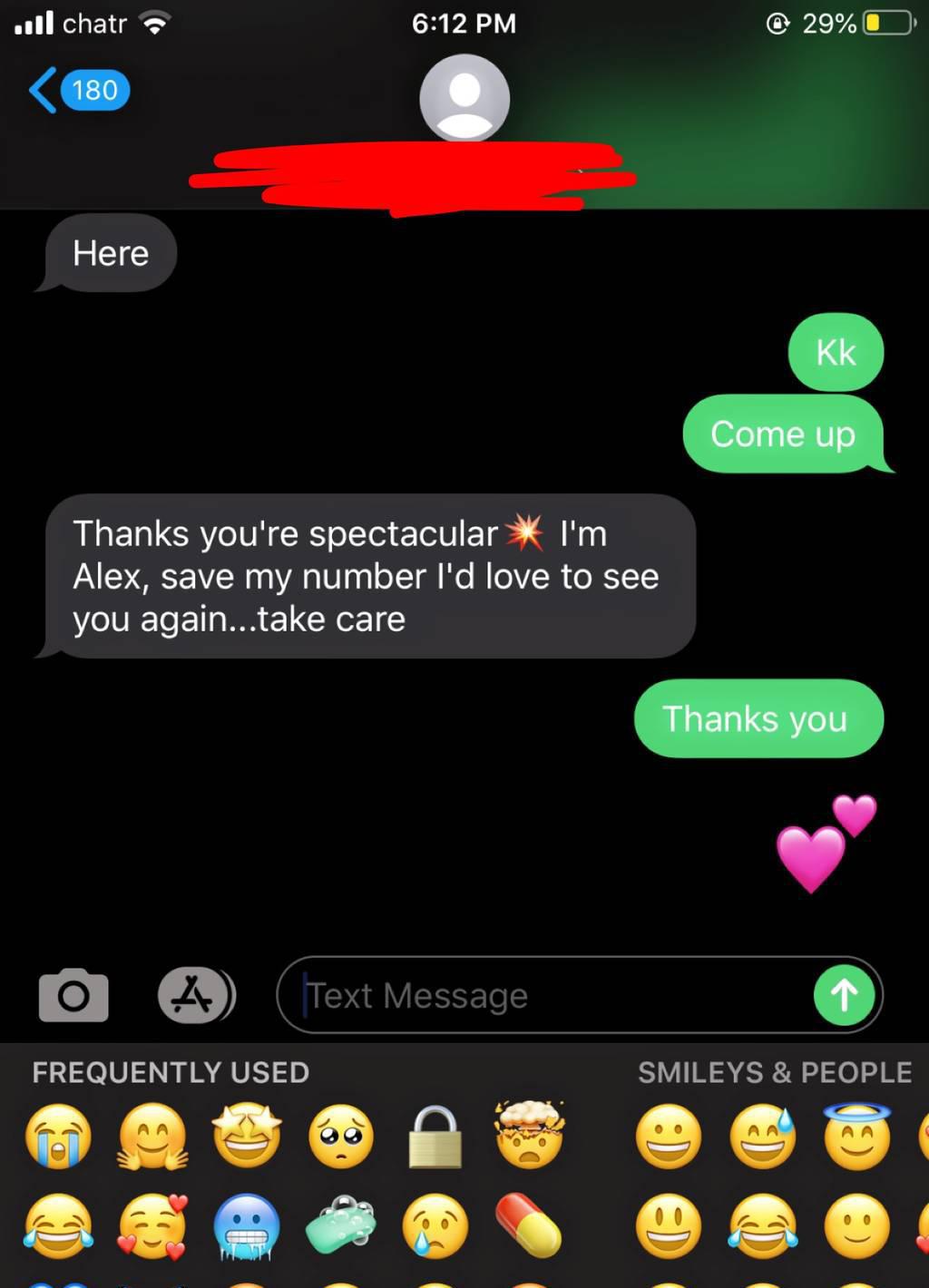929x1288 pixels.
Task: Insert the exploding head emoji
Action: tap(530, 1134)
